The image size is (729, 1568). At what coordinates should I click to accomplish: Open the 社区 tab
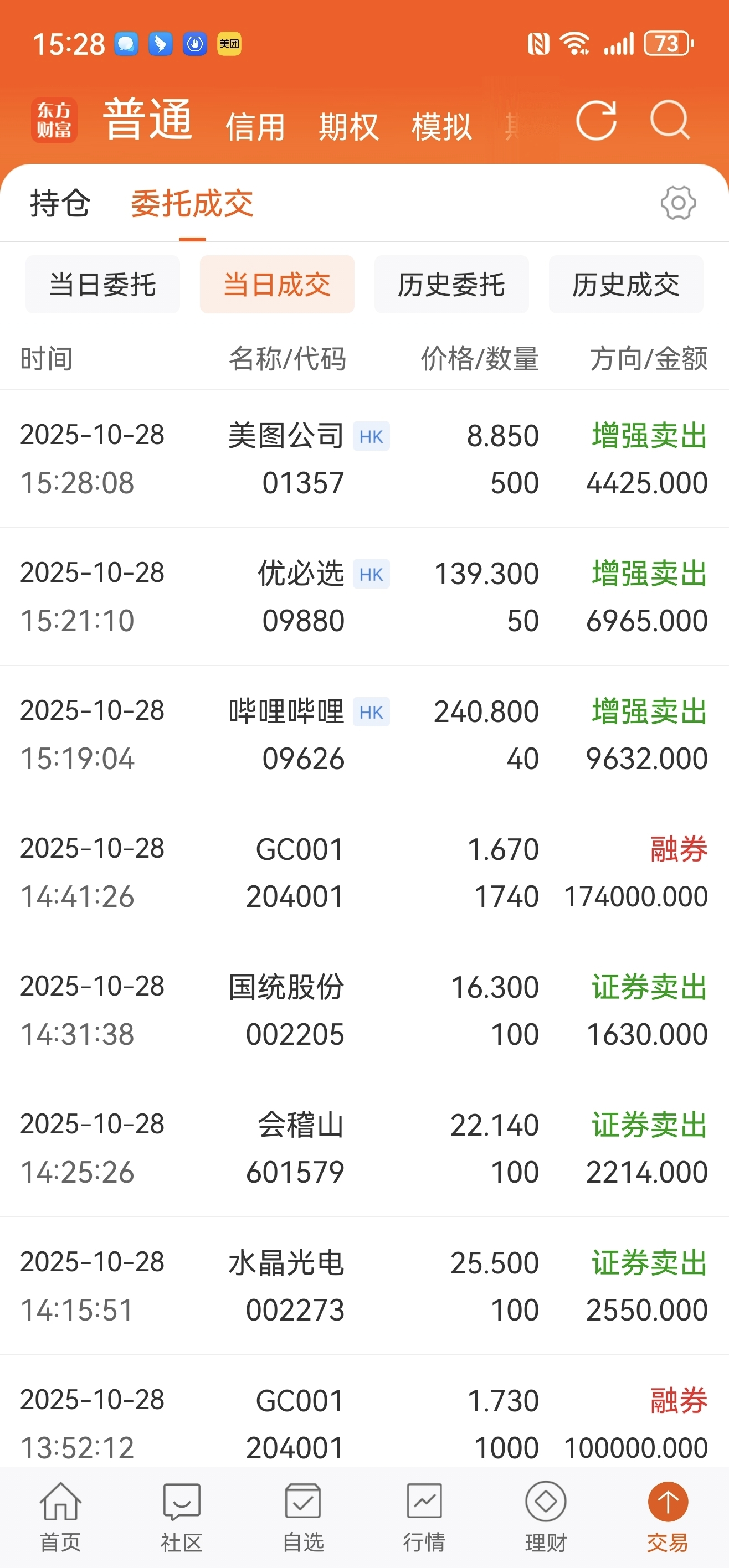click(182, 1517)
